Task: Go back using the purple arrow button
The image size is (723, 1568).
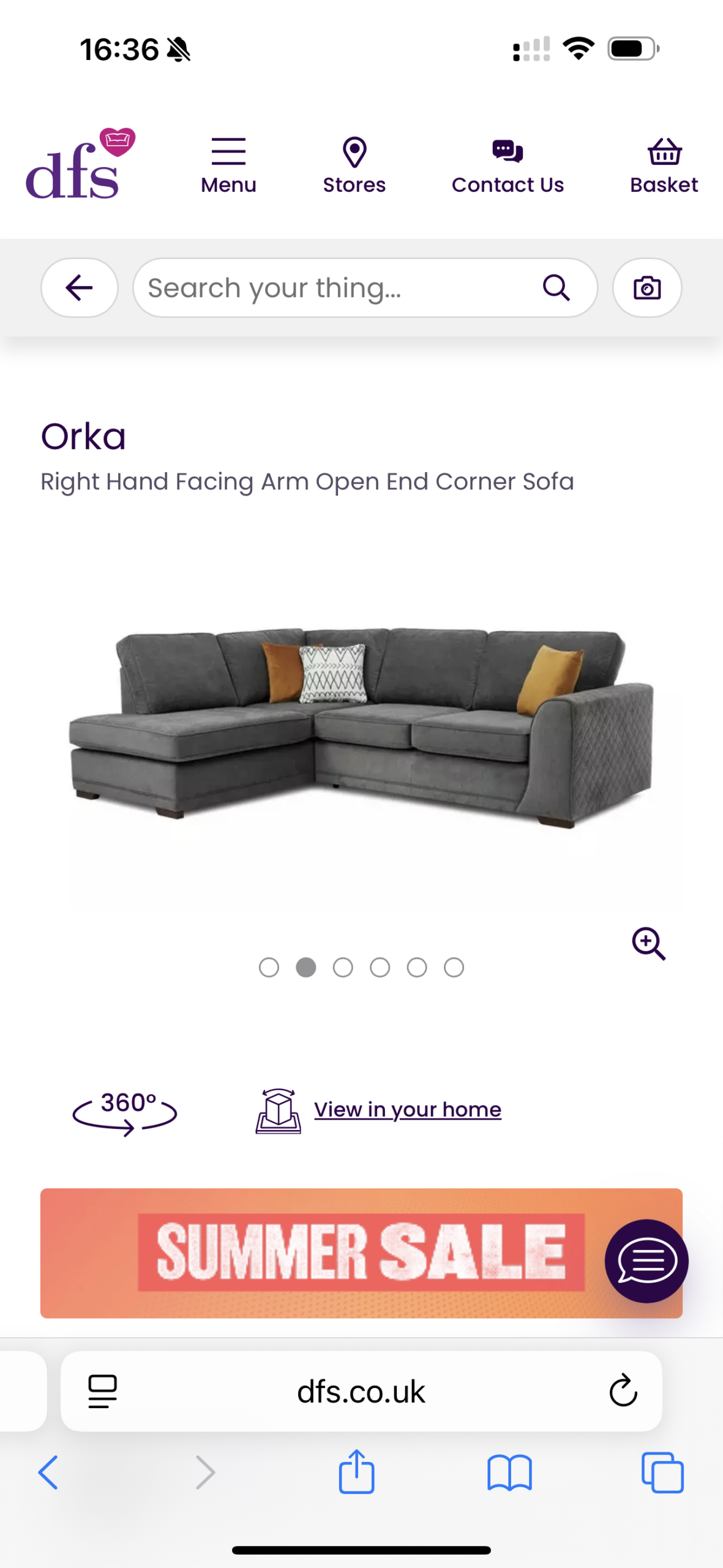Action: coord(80,288)
